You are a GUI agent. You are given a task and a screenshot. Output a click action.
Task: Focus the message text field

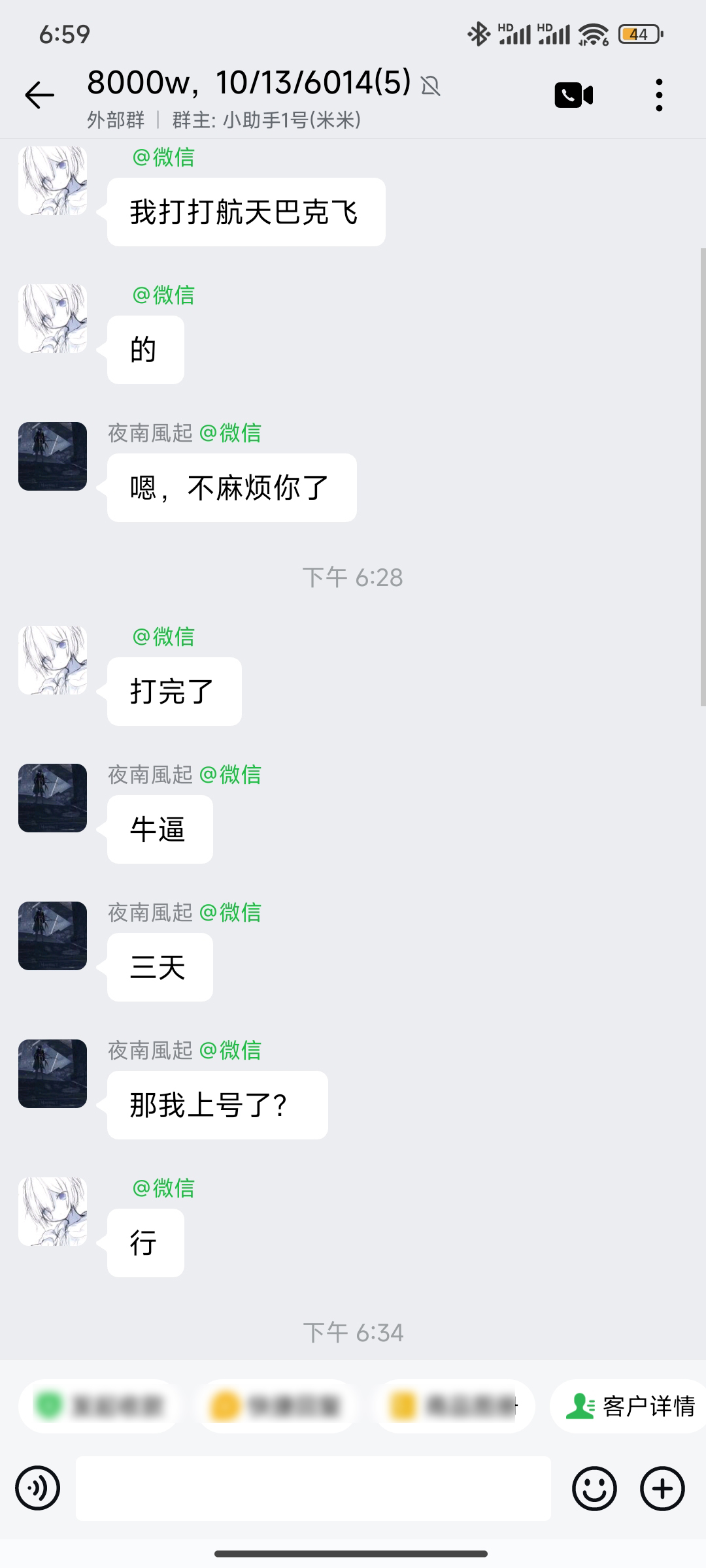314,1489
